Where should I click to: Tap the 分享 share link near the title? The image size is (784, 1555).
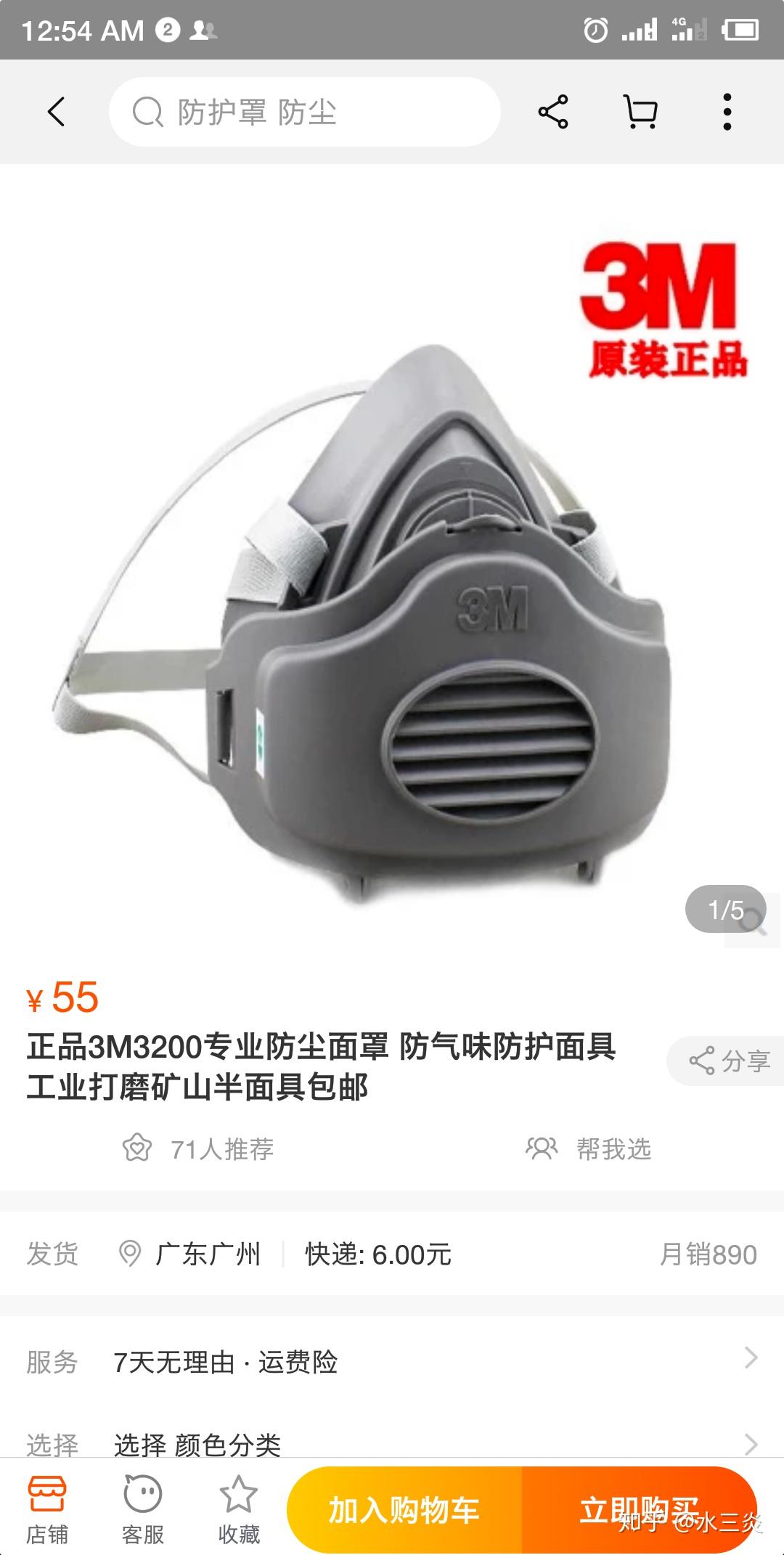point(725,1060)
